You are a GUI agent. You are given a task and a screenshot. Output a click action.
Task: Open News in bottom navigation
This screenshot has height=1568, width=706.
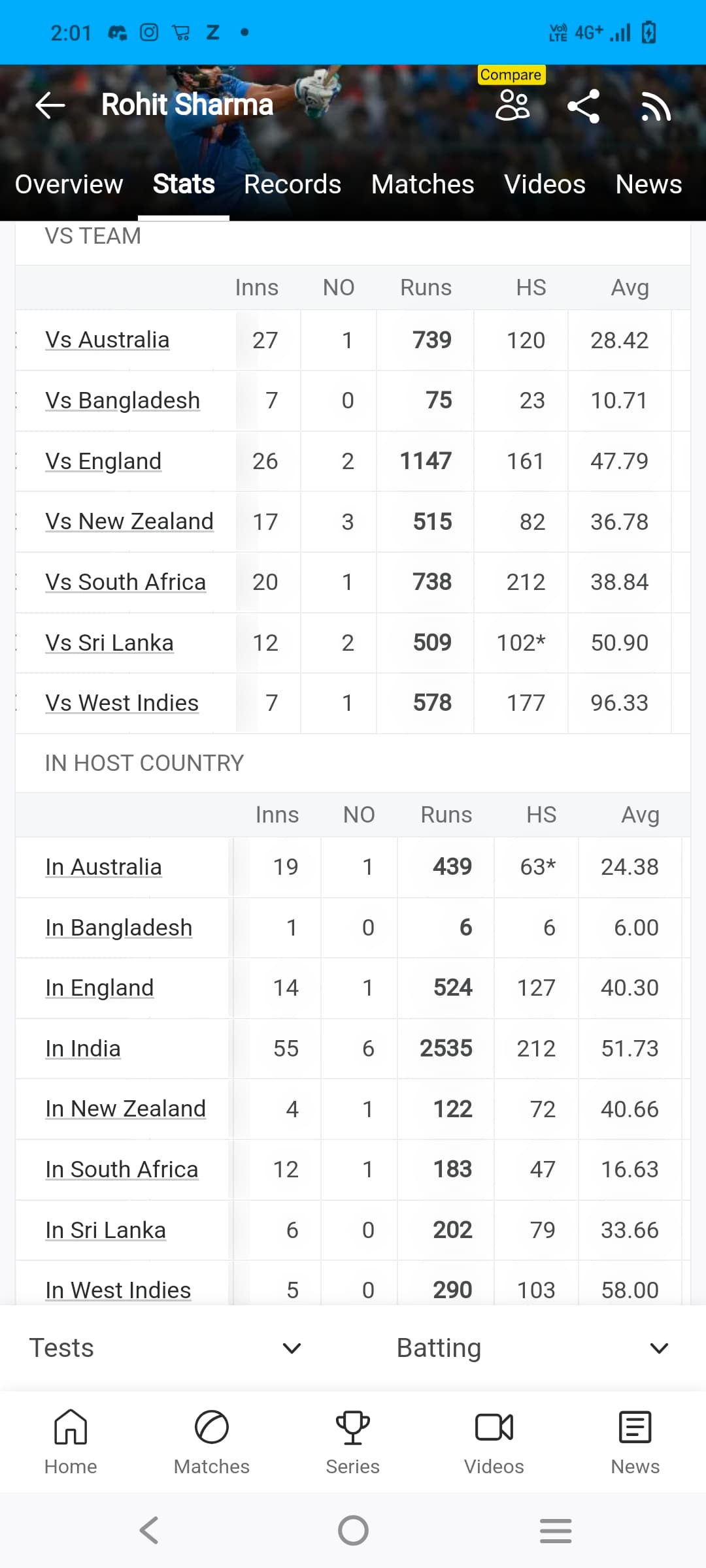(635, 1442)
